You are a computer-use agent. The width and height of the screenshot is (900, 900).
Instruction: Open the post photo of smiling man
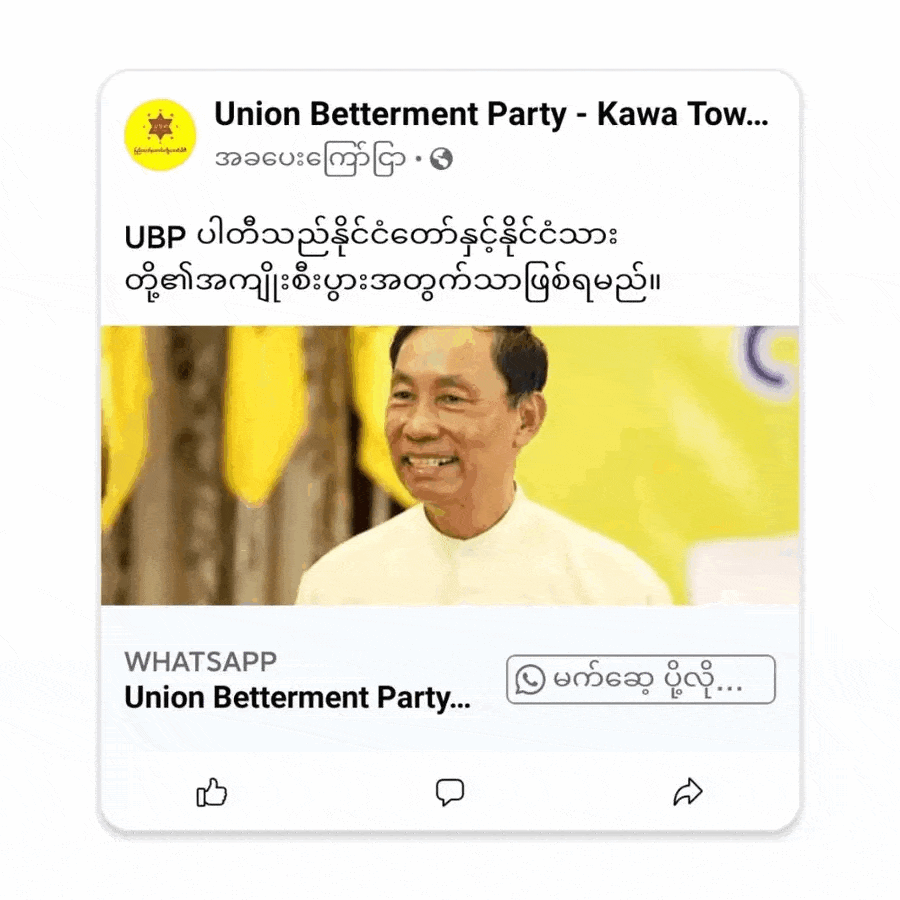click(450, 465)
